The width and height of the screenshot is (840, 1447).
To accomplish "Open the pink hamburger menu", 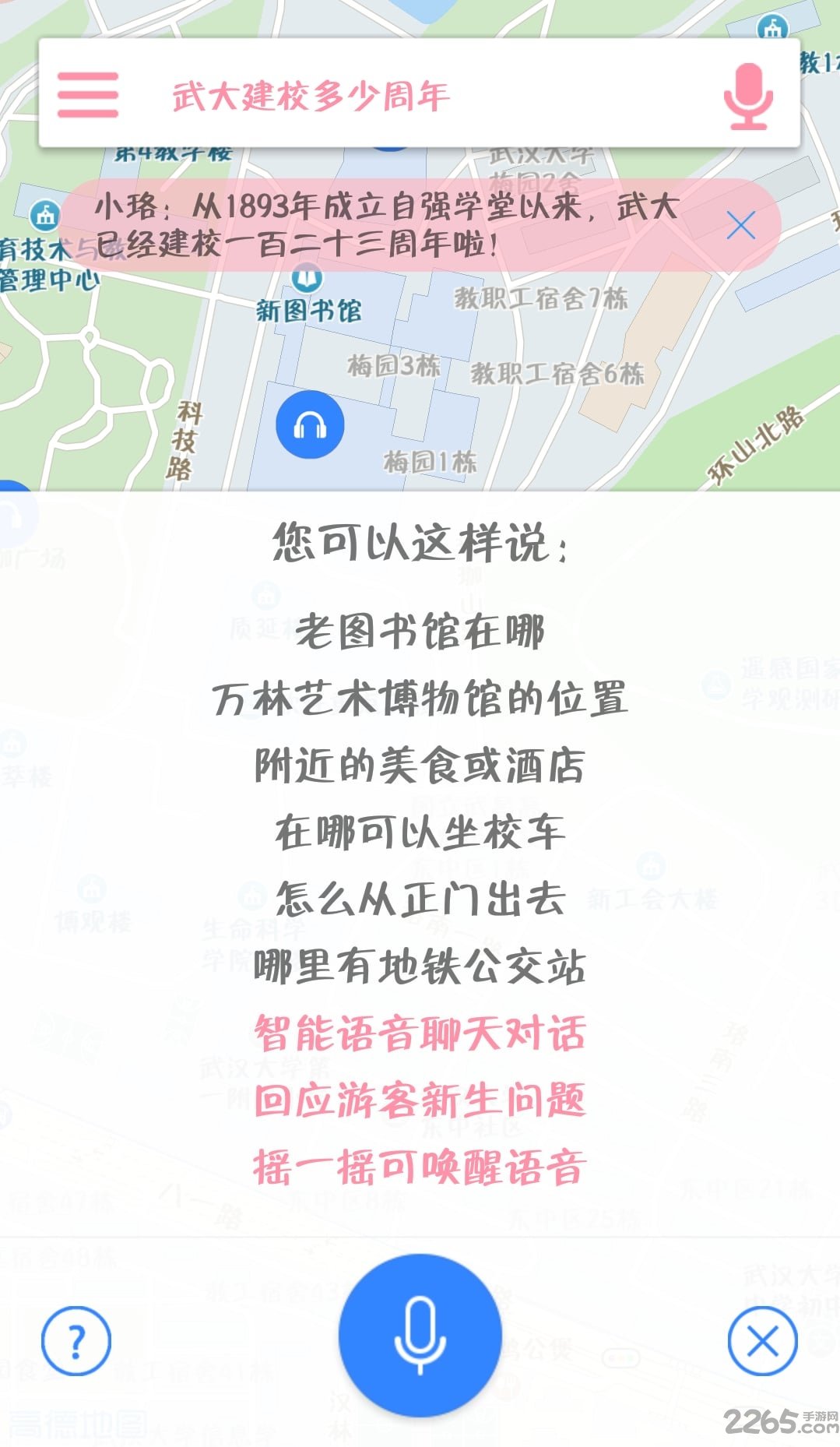I will tap(87, 95).
